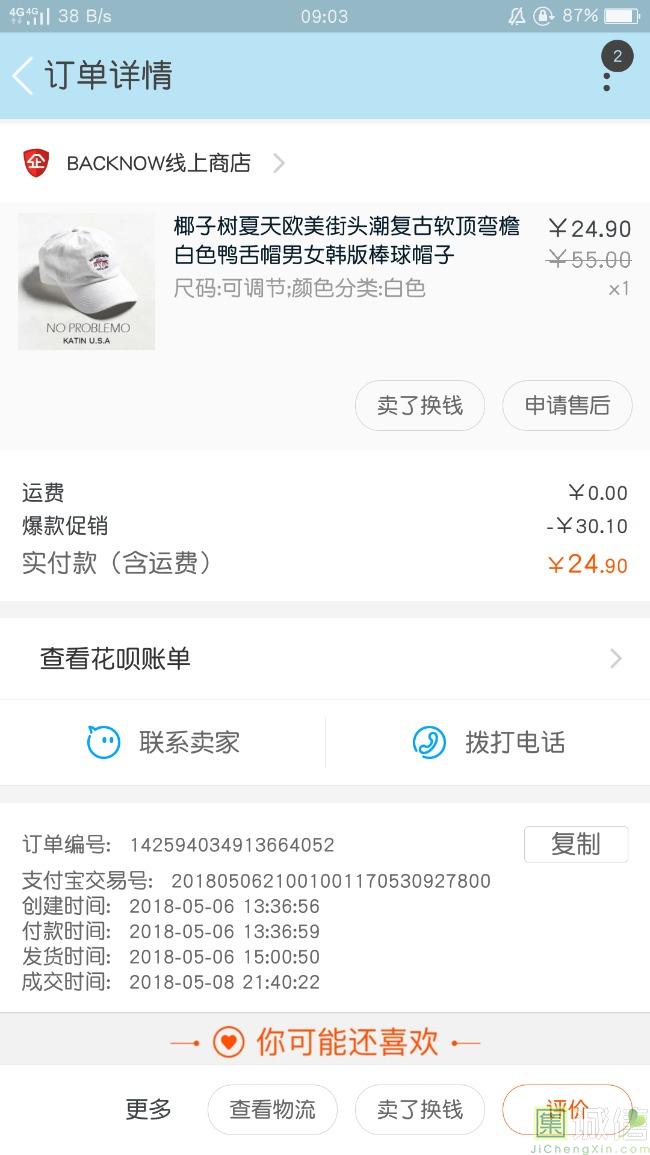
Task: Tap 卖了换钱 button under the product
Action: [420, 406]
